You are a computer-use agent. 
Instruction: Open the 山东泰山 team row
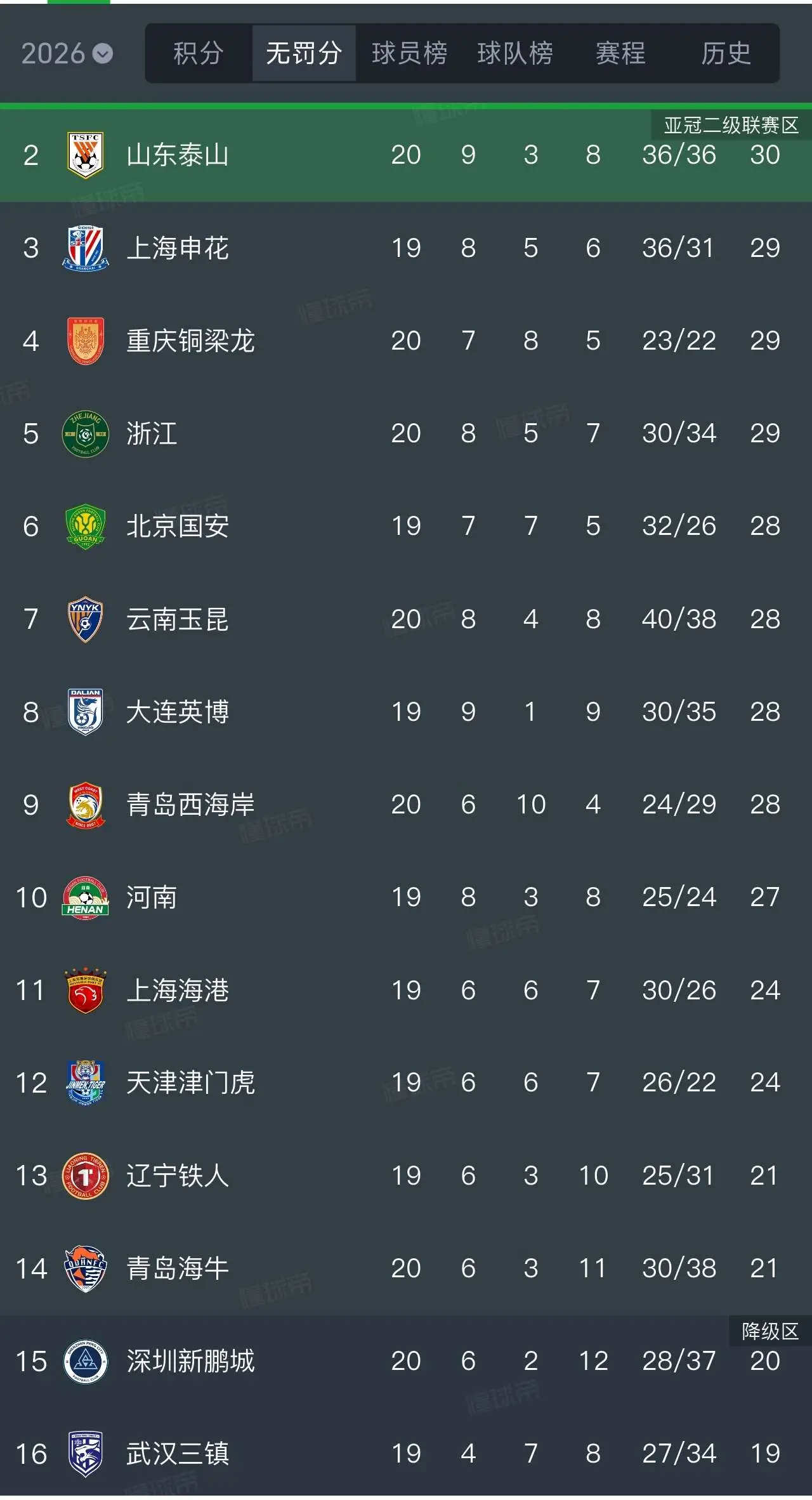coord(406,155)
